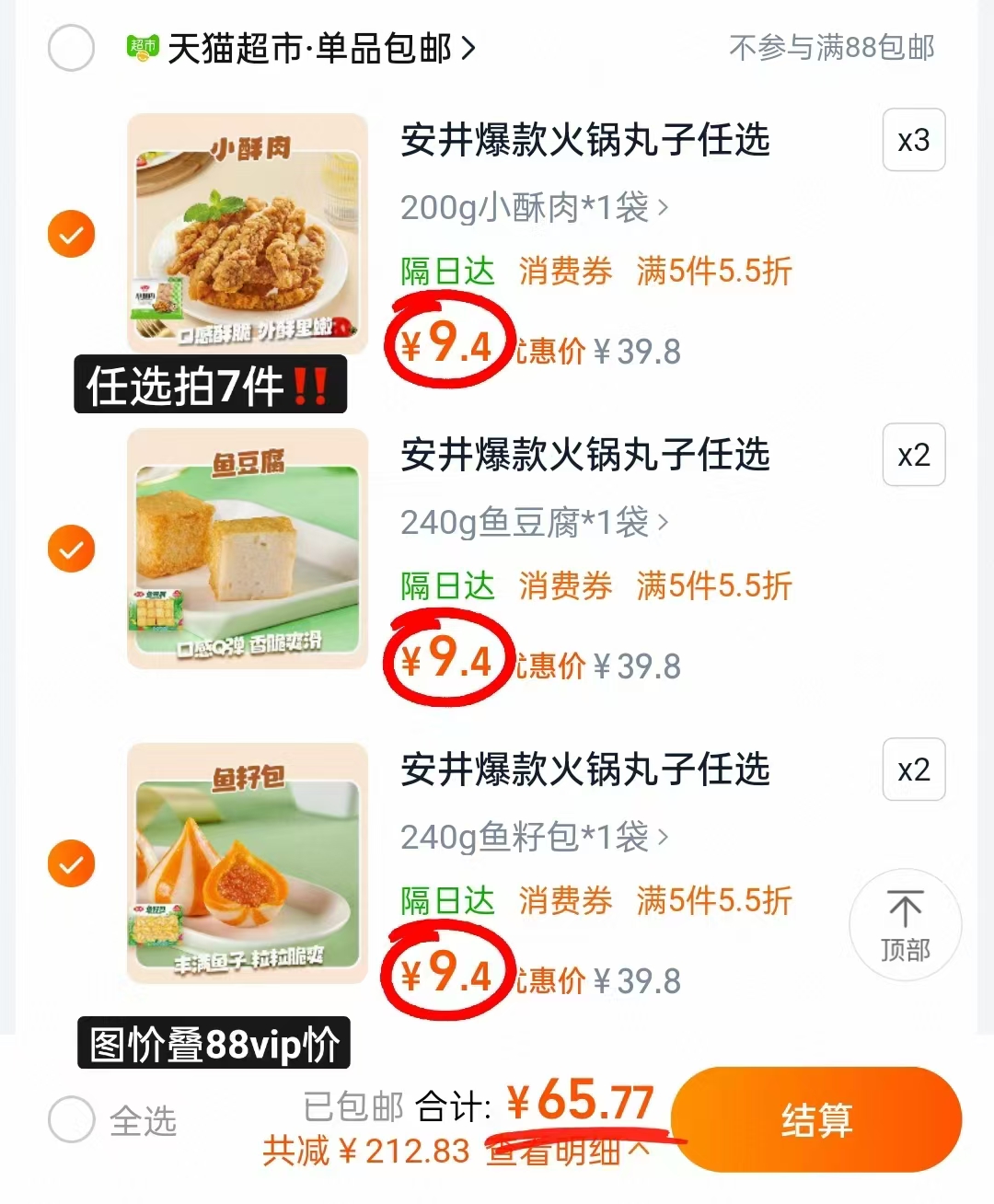Click the 消费券 coupon tag under 小酥肉
Screen dimensions: 994x1204
(564, 271)
